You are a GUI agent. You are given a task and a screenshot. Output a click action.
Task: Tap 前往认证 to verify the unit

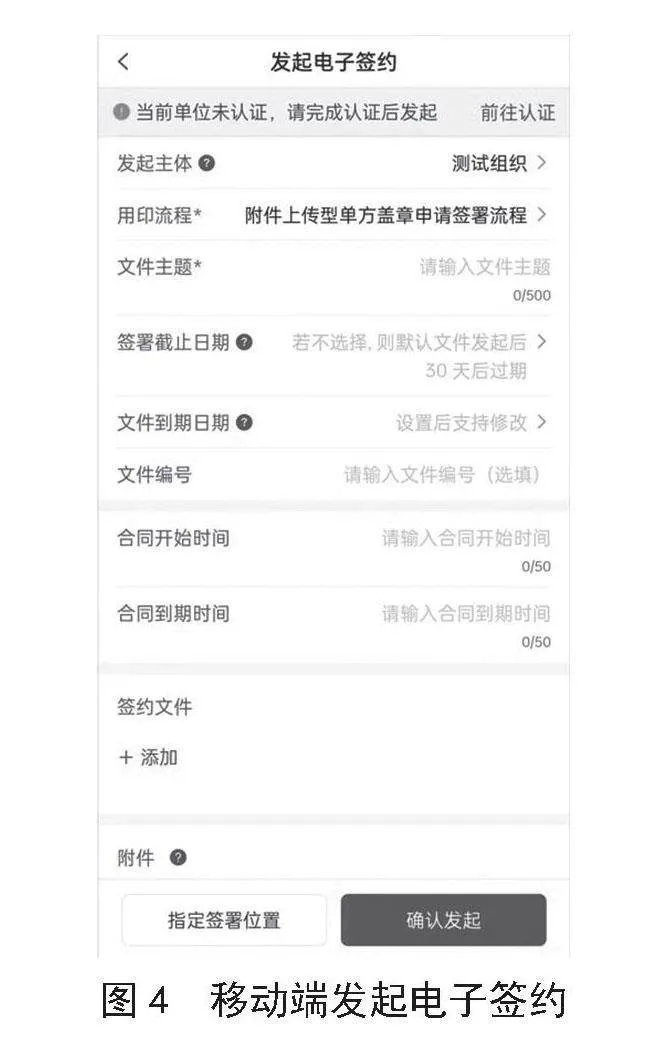coord(518,112)
